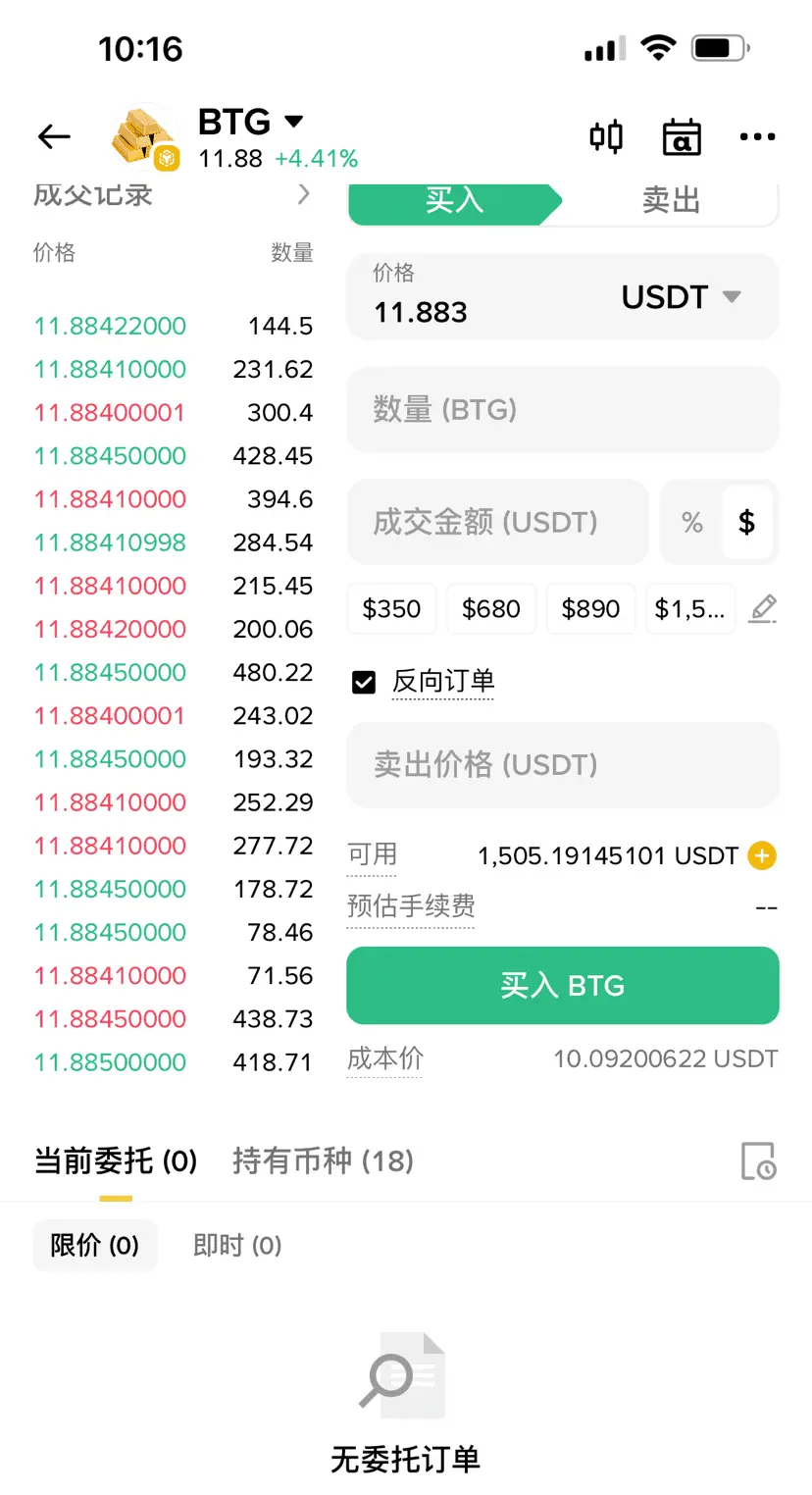Switch to the 卖出 tab
812x1495 pixels.
(x=671, y=201)
